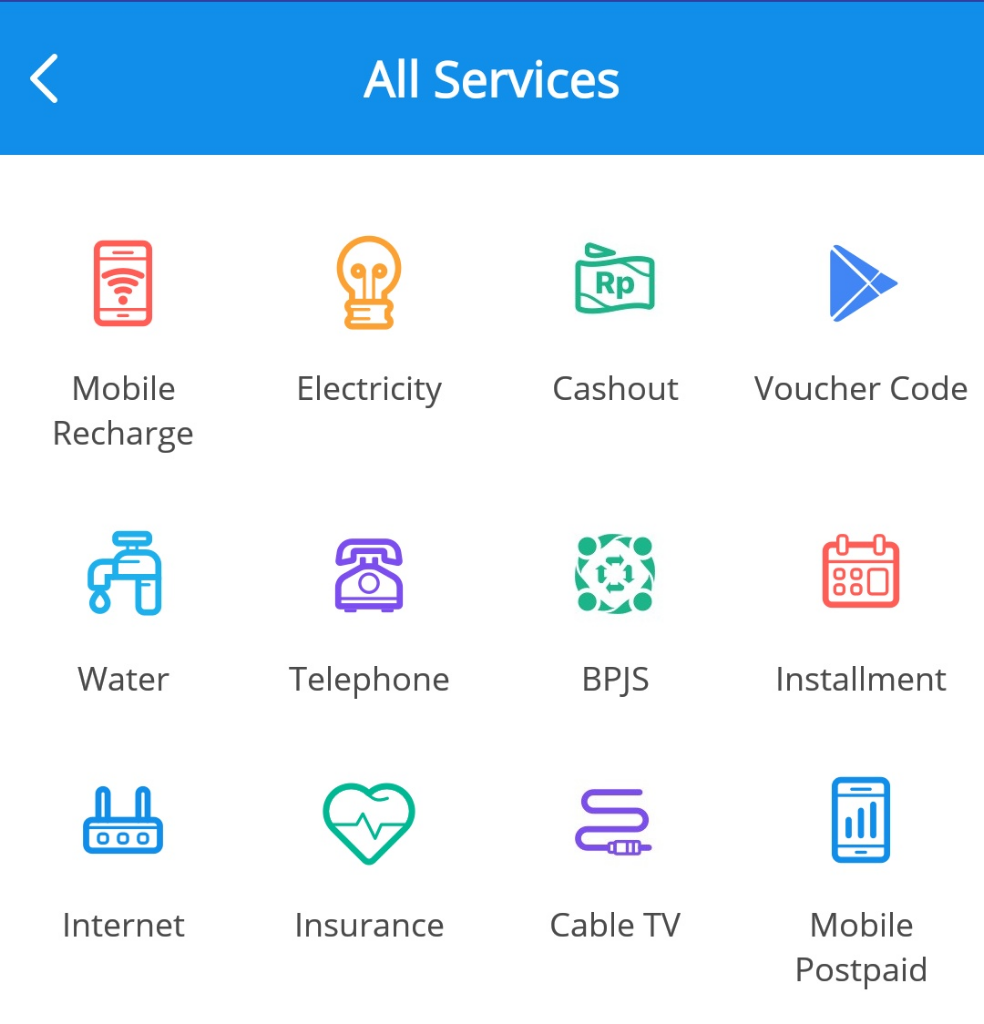The height and width of the screenshot is (1024, 984).
Task: Tap the Mobile Recharge text label
Action: (123, 410)
